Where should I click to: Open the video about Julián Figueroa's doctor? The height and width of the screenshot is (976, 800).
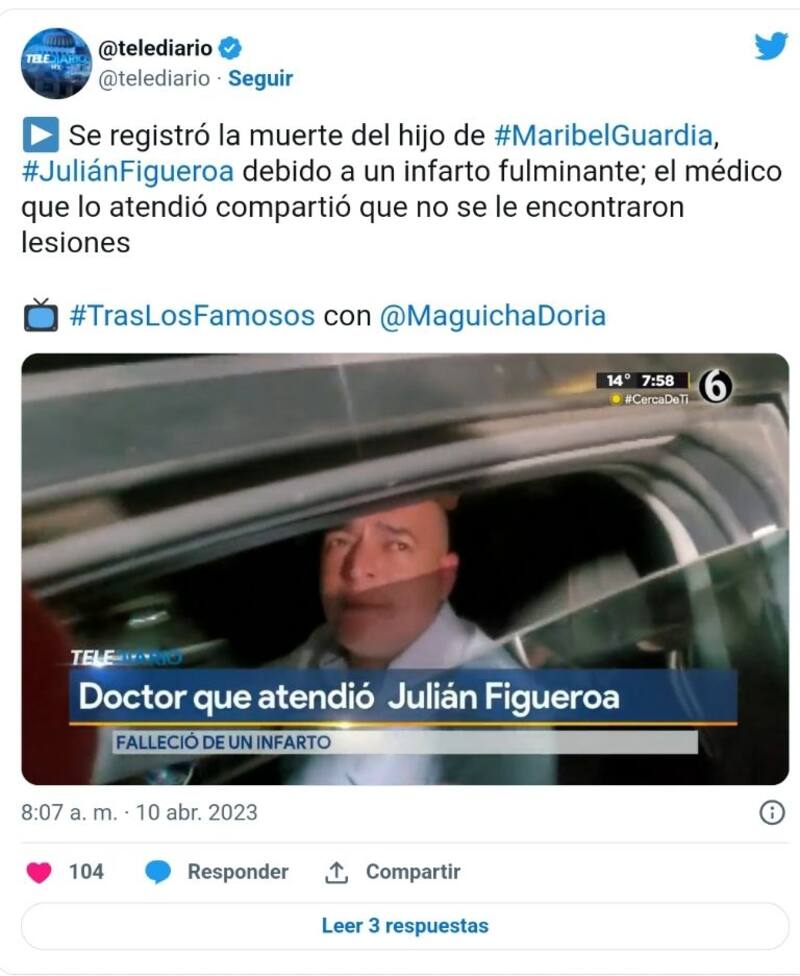click(404, 568)
